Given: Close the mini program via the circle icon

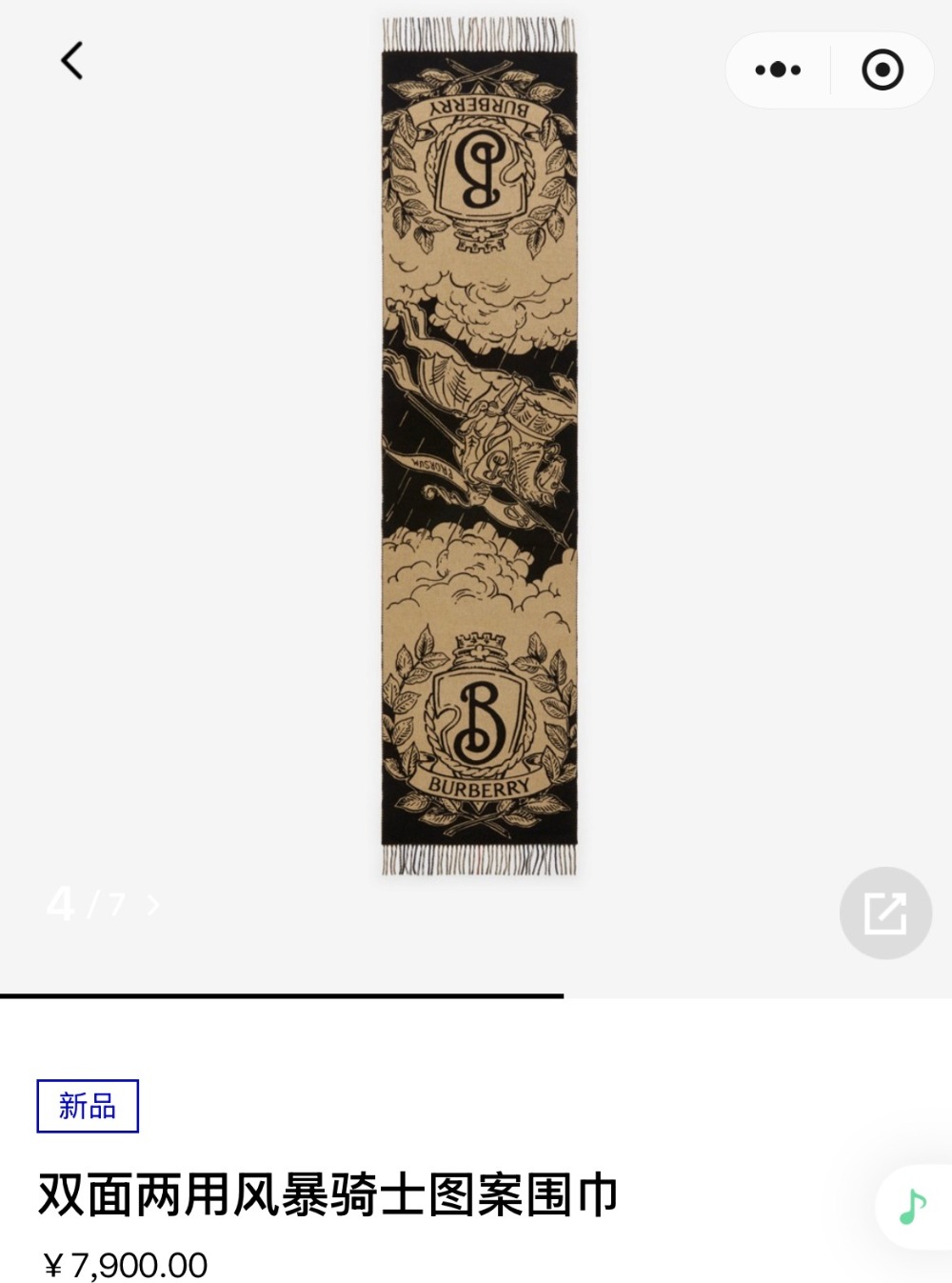Looking at the screenshot, I should click(882, 70).
